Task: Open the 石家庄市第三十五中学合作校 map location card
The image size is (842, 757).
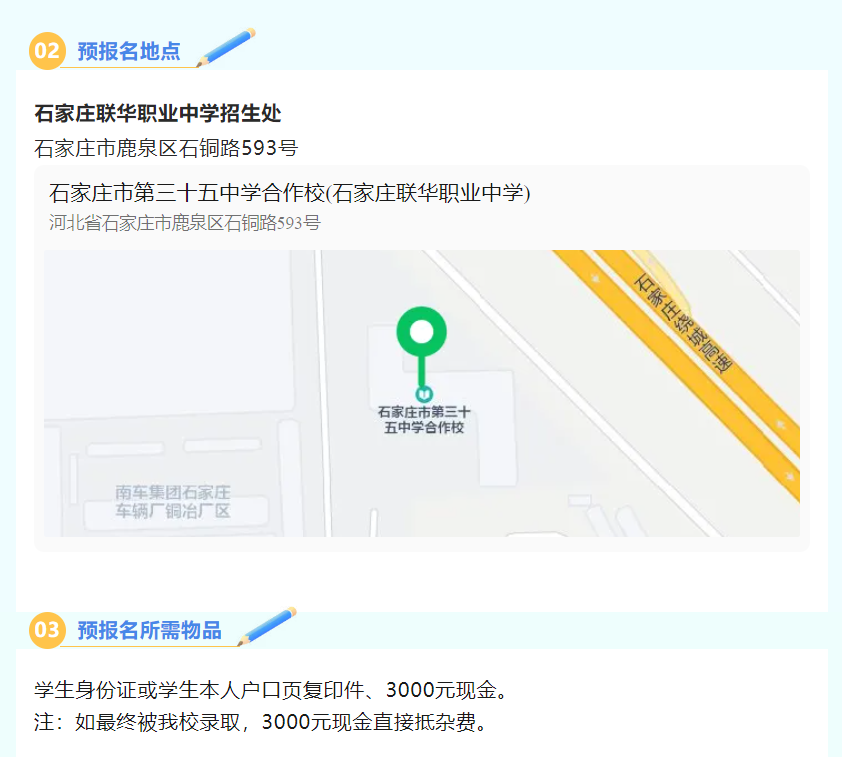Action: pyautogui.click(x=289, y=194)
